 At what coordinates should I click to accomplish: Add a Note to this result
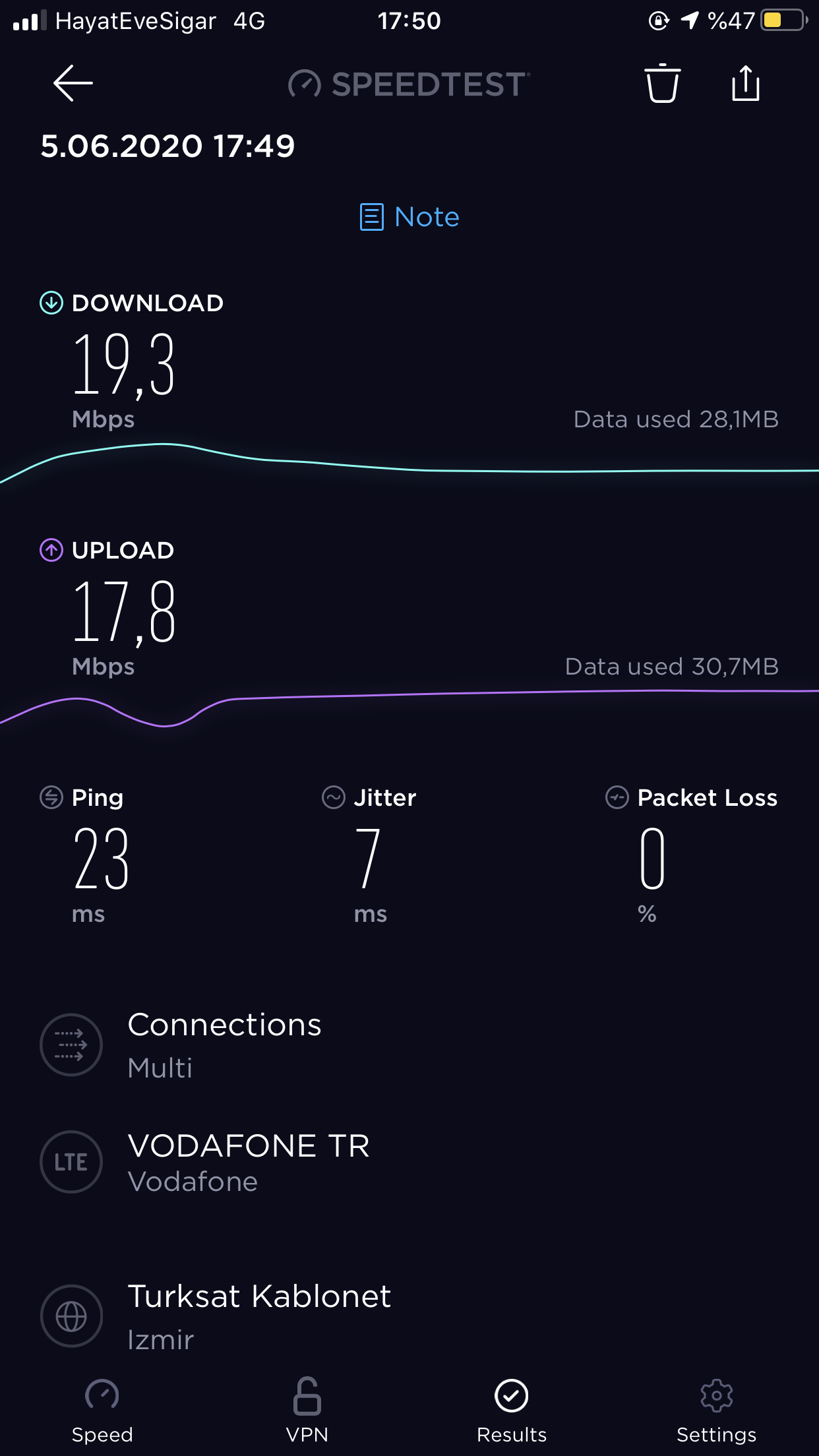coord(409,217)
